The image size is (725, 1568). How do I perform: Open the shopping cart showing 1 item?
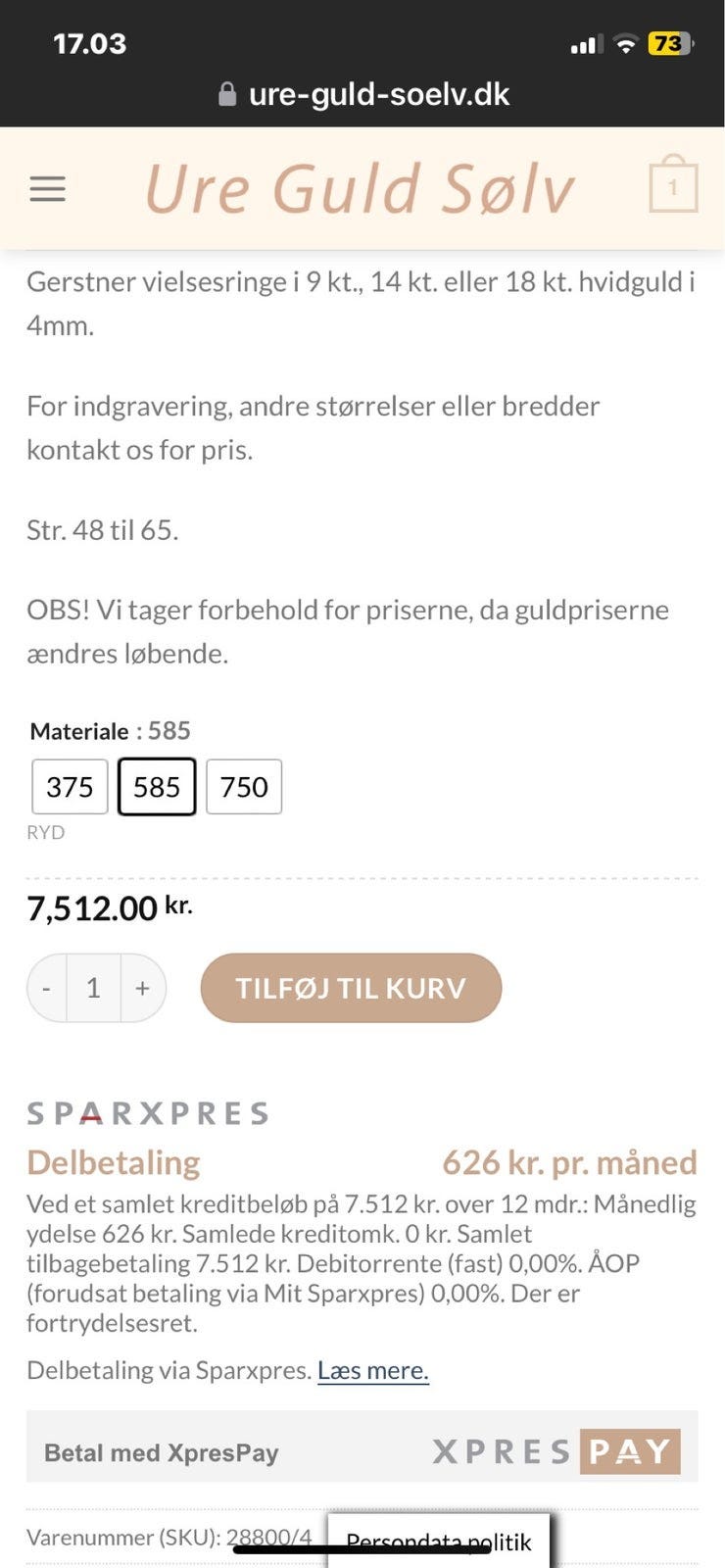pyautogui.click(x=674, y=186)
